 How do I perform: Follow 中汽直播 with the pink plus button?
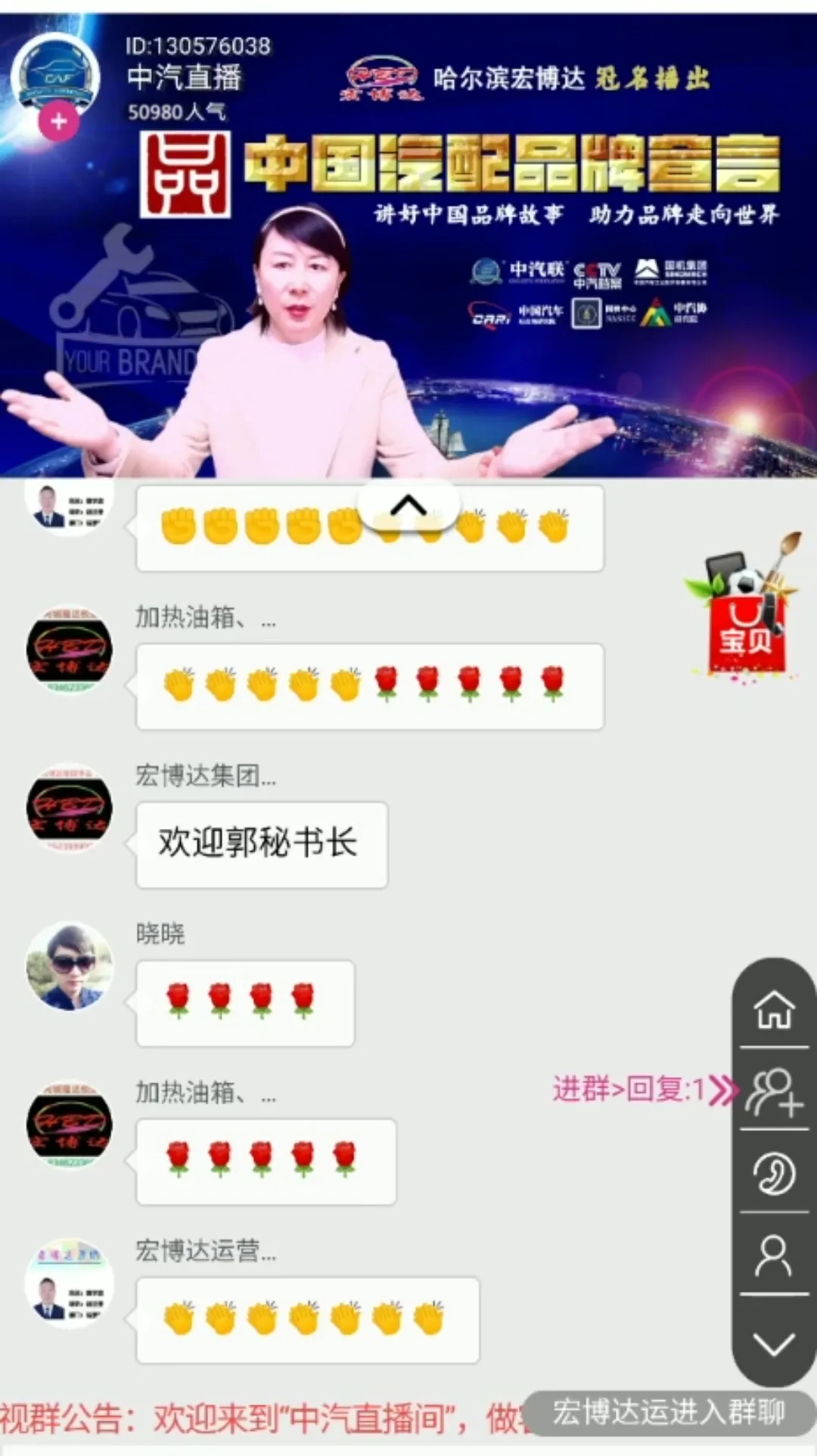[58, 122]
